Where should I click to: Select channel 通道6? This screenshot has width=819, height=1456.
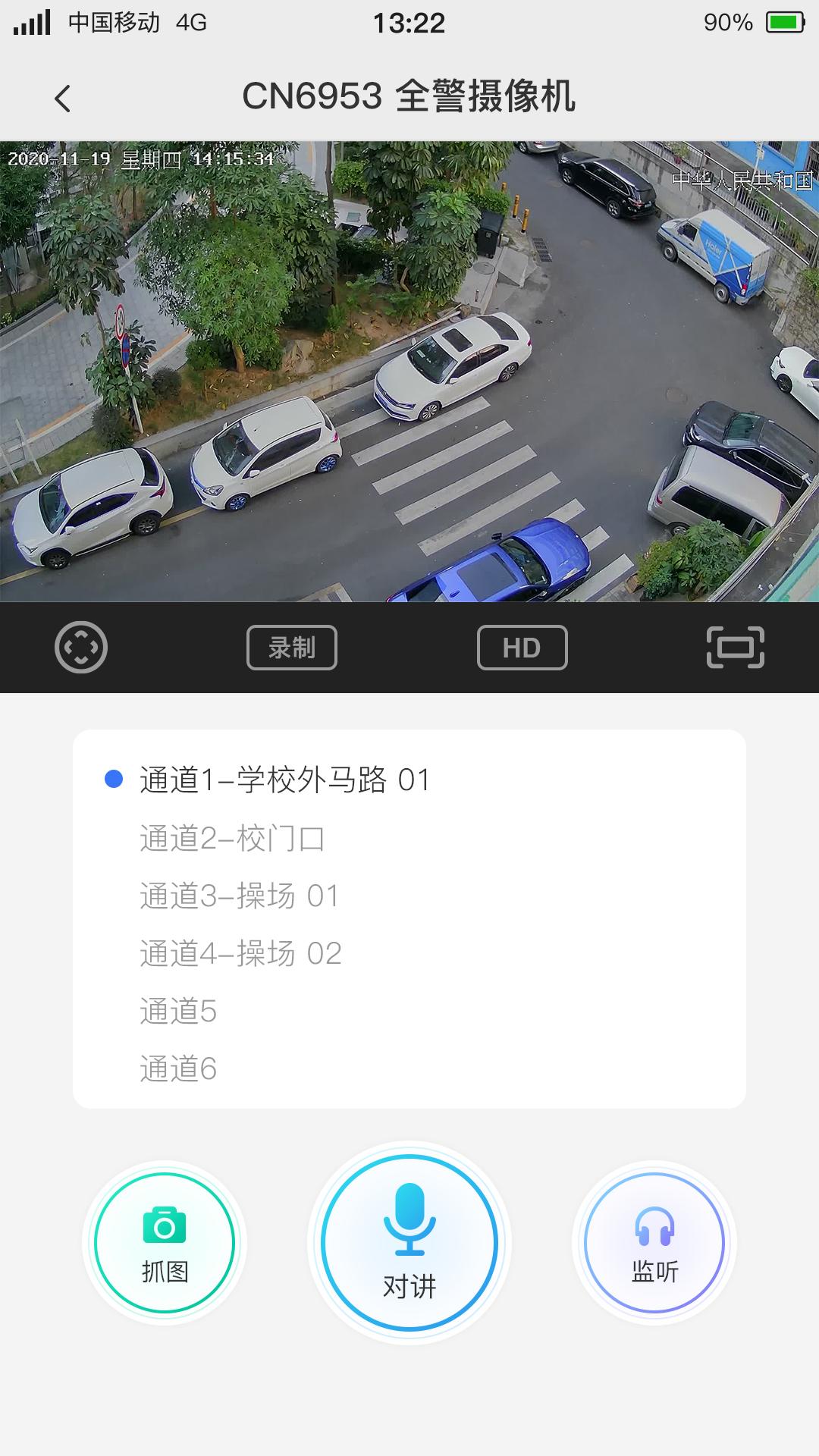click(178, 1070)
